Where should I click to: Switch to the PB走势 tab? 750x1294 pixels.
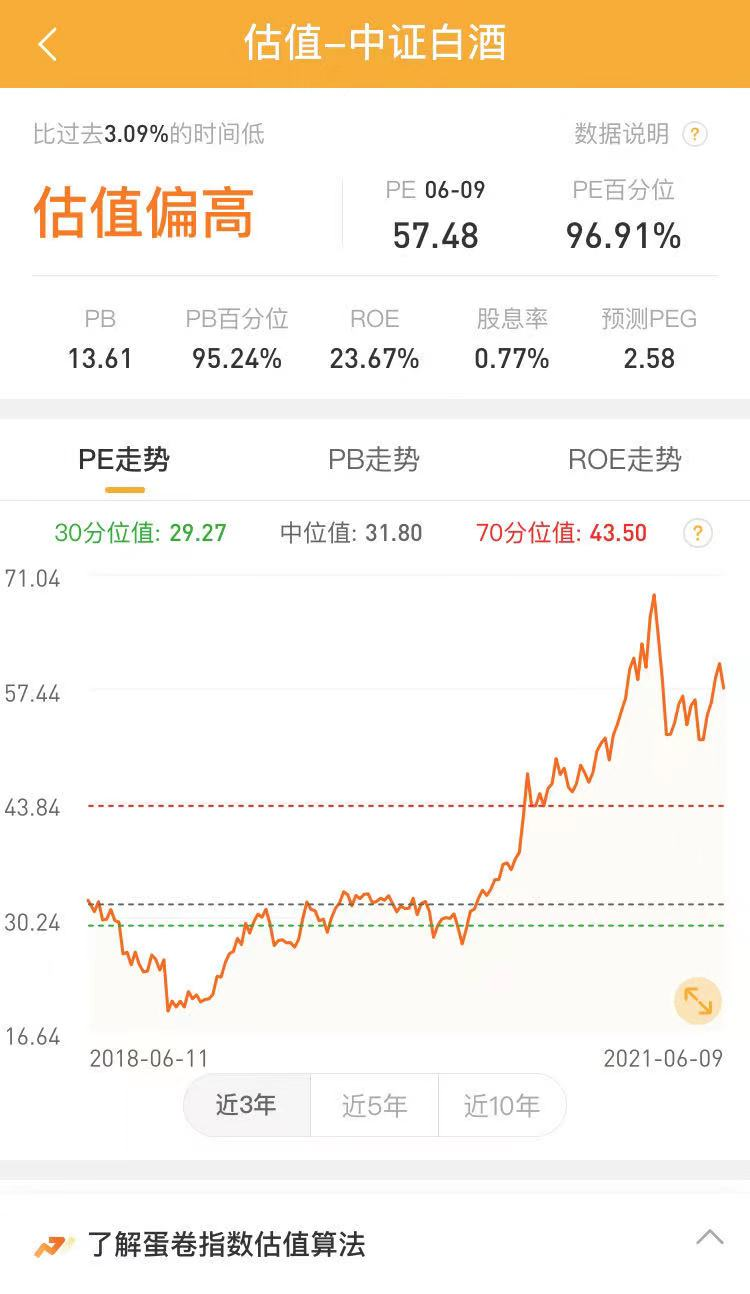tap(375, 460)
